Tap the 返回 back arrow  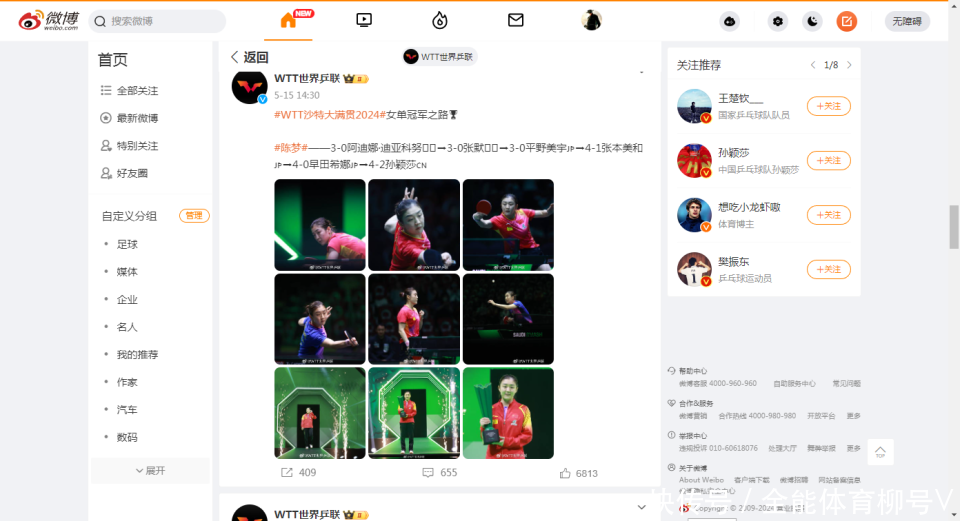[x=249, y=57]
